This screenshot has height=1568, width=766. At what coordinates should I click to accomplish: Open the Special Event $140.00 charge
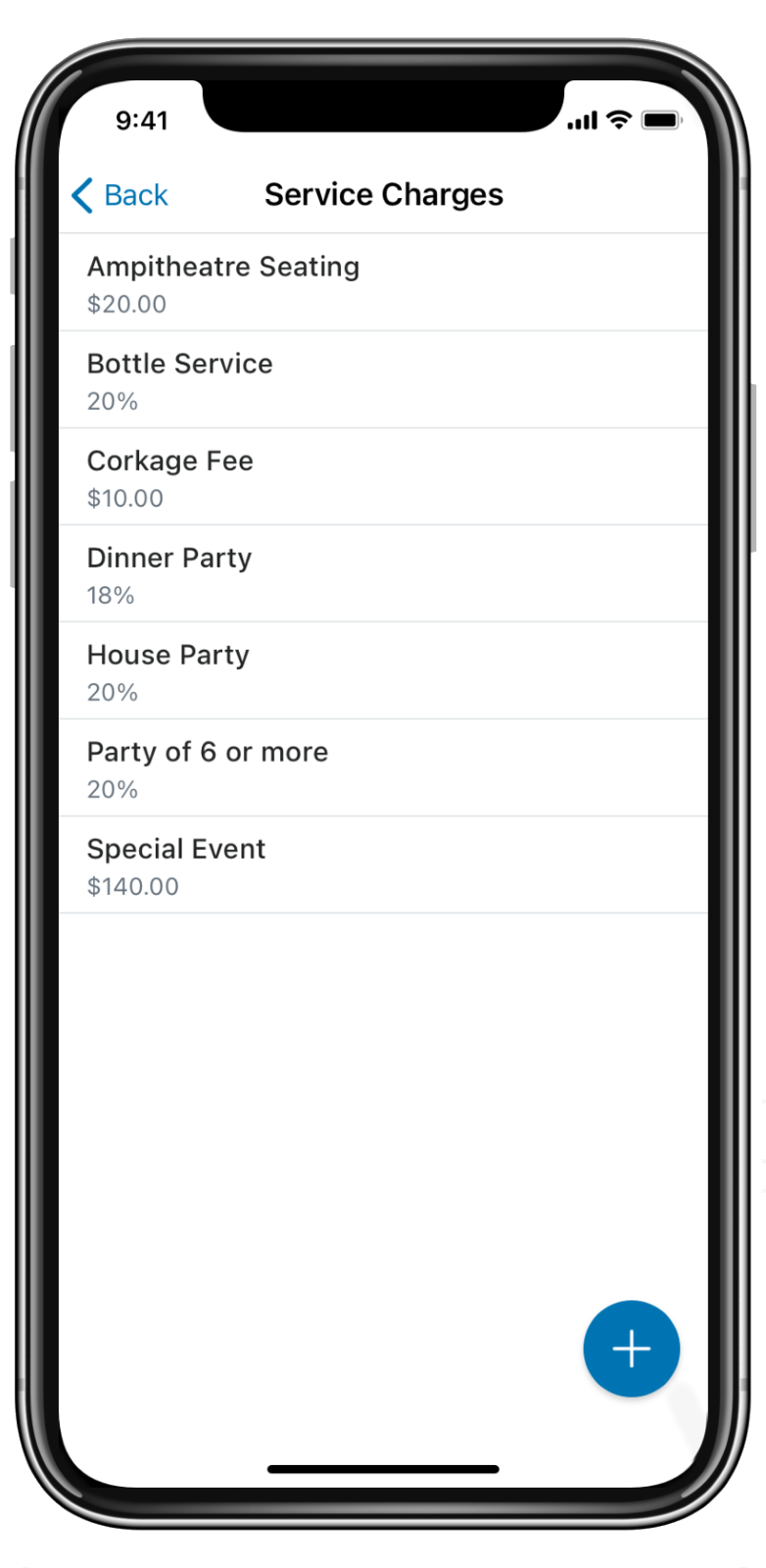[383, 863]
